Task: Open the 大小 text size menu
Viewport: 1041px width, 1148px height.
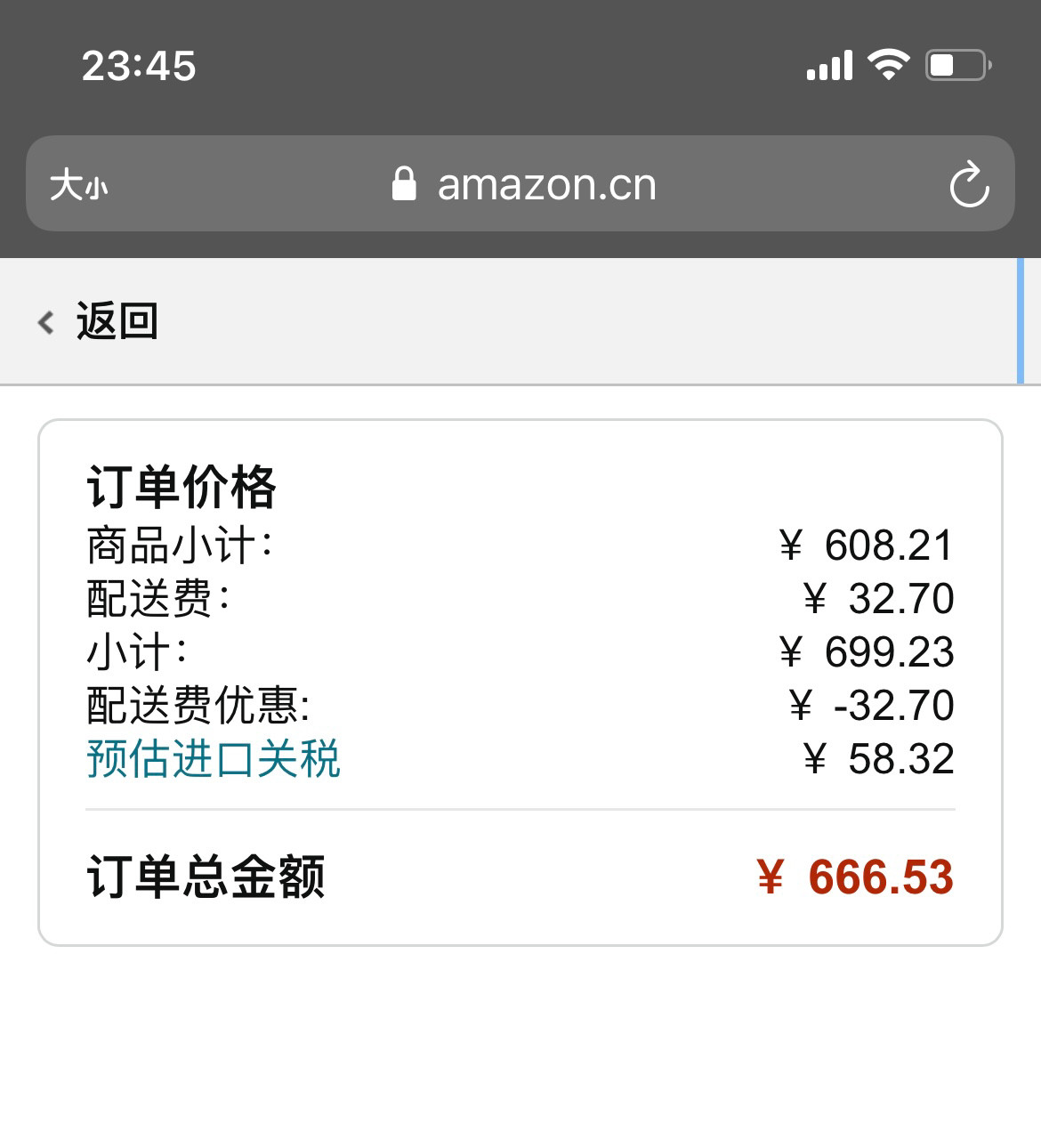Action: click(x=78, y=185)
